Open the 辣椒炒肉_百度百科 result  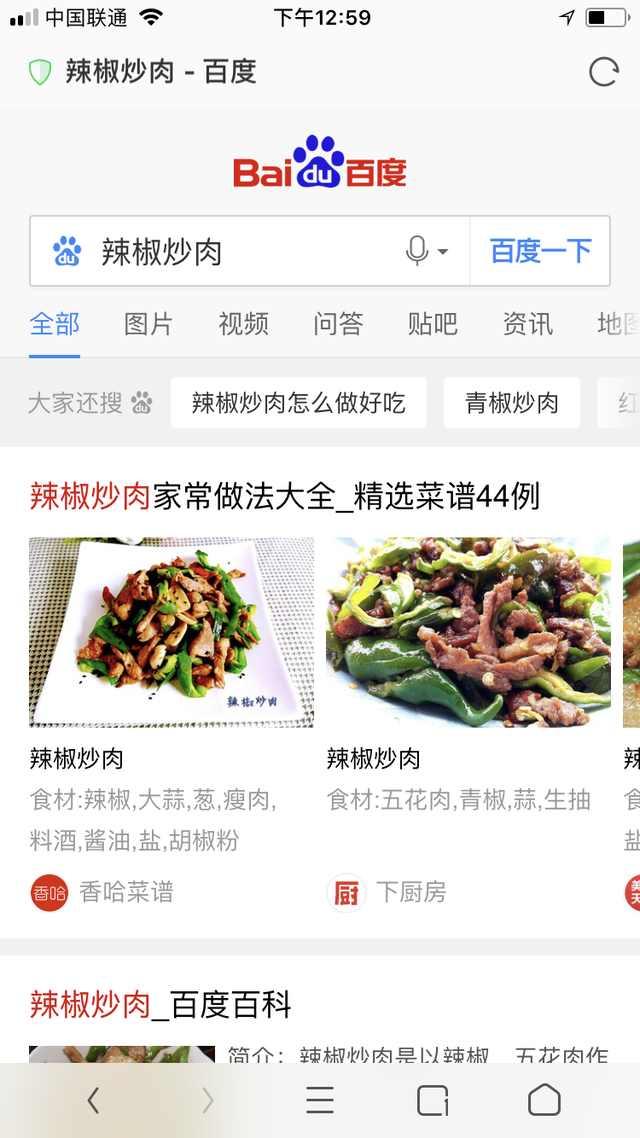161,1004
